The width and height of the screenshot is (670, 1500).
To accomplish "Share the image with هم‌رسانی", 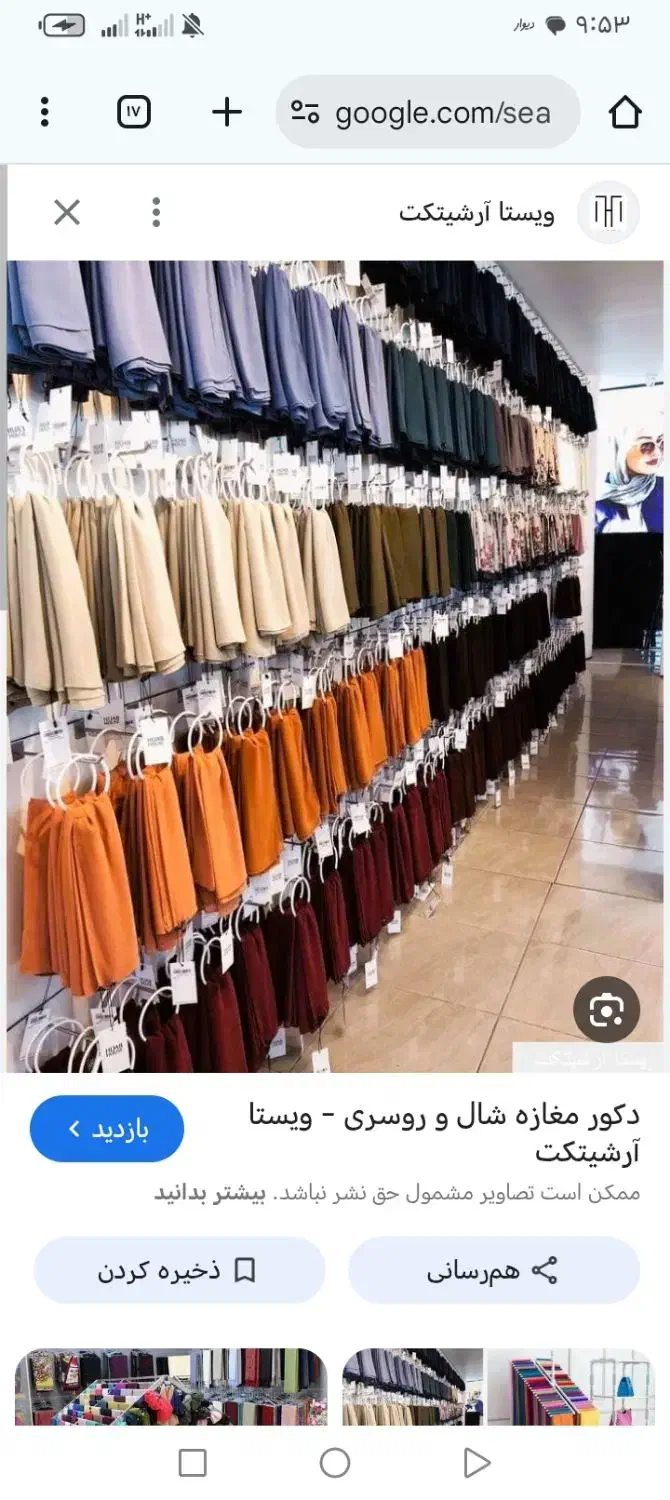I will (493, 1270).
